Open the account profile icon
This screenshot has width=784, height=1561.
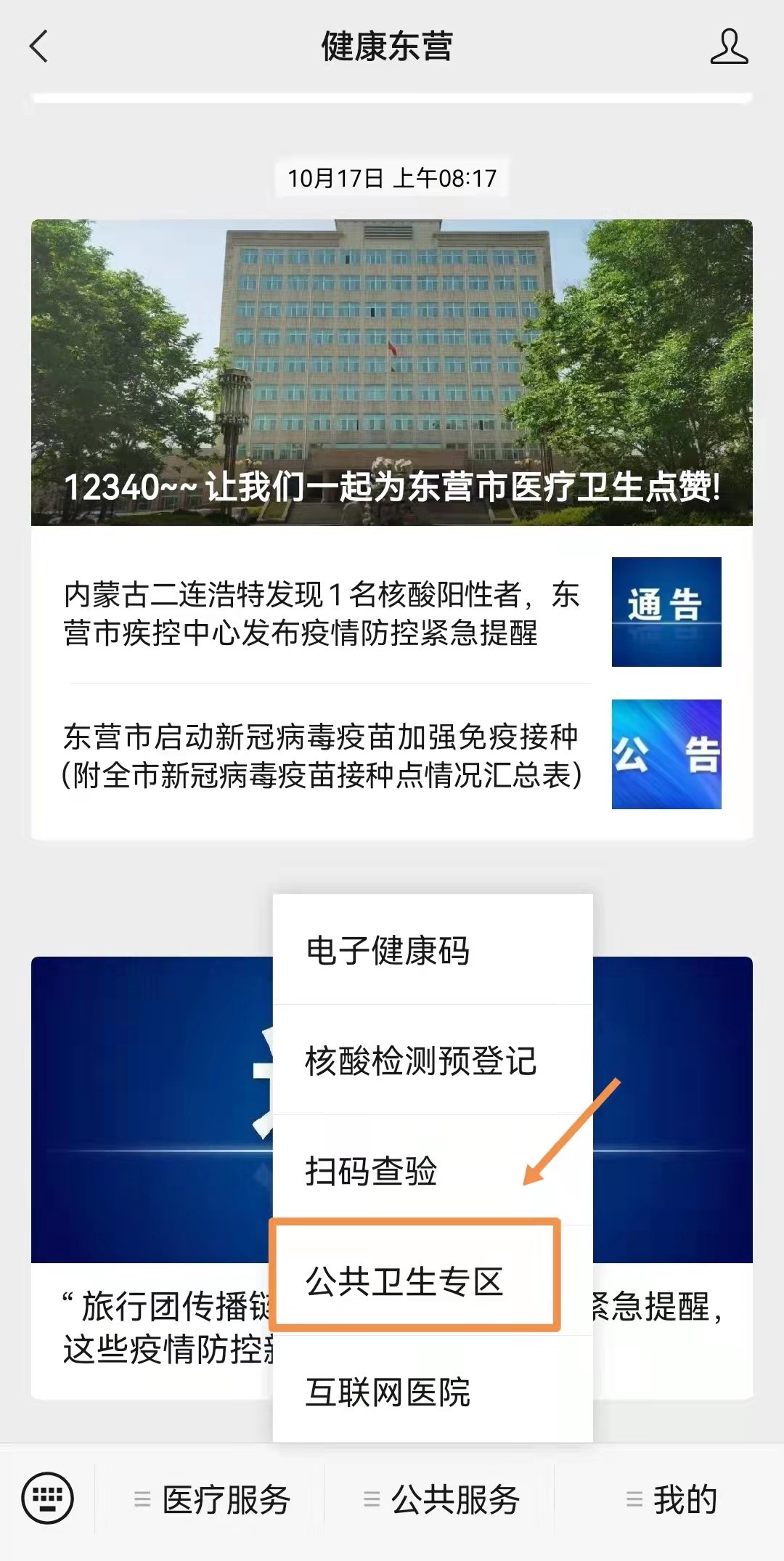tap(728, 47)
